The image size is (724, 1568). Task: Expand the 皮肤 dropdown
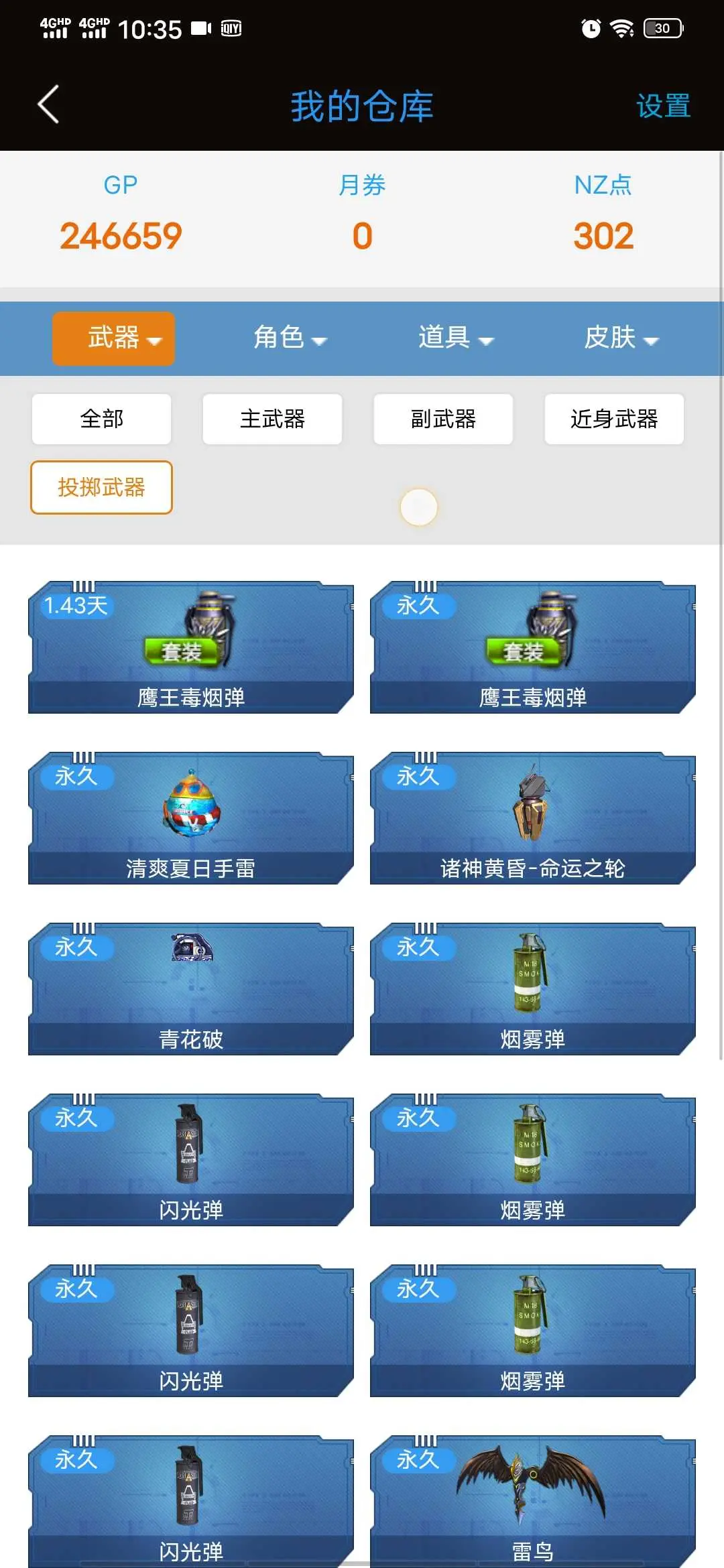(621, 338)
